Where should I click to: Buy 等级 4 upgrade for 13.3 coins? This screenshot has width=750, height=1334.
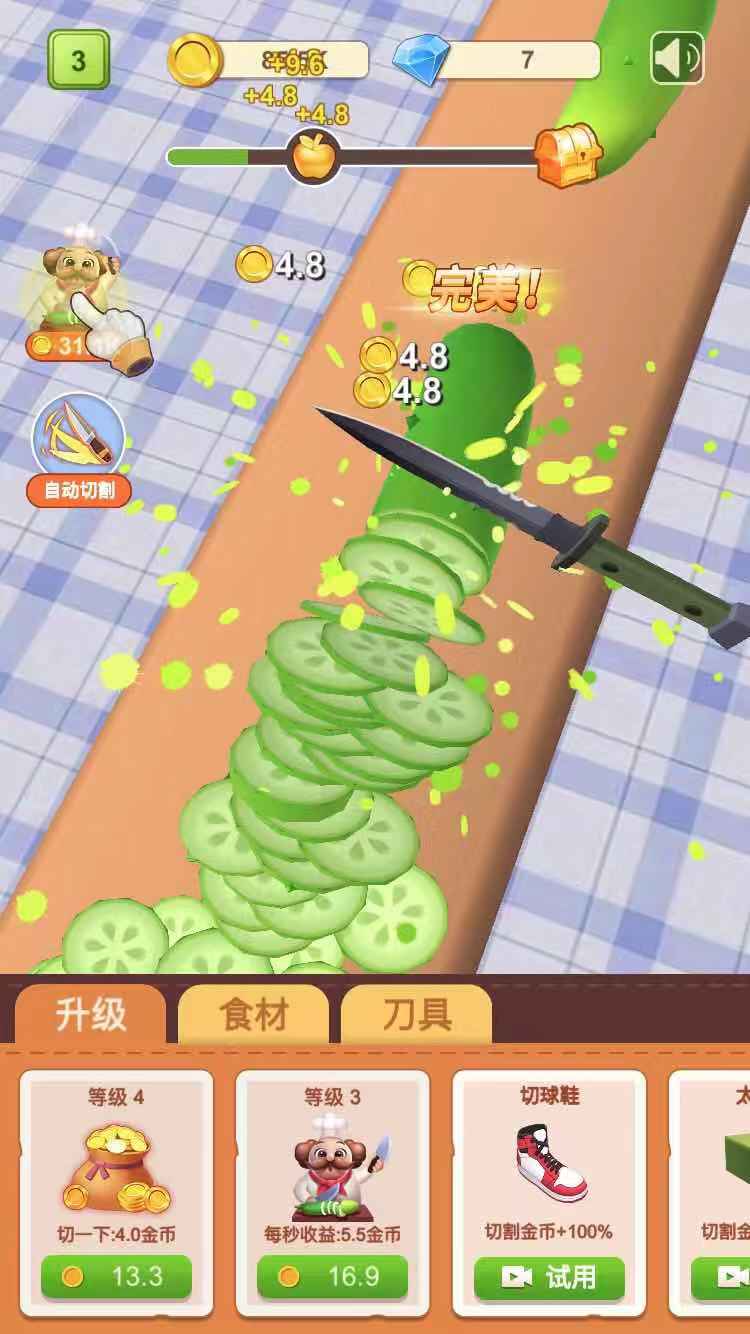pyautogui.click(x=116, y=1276)
